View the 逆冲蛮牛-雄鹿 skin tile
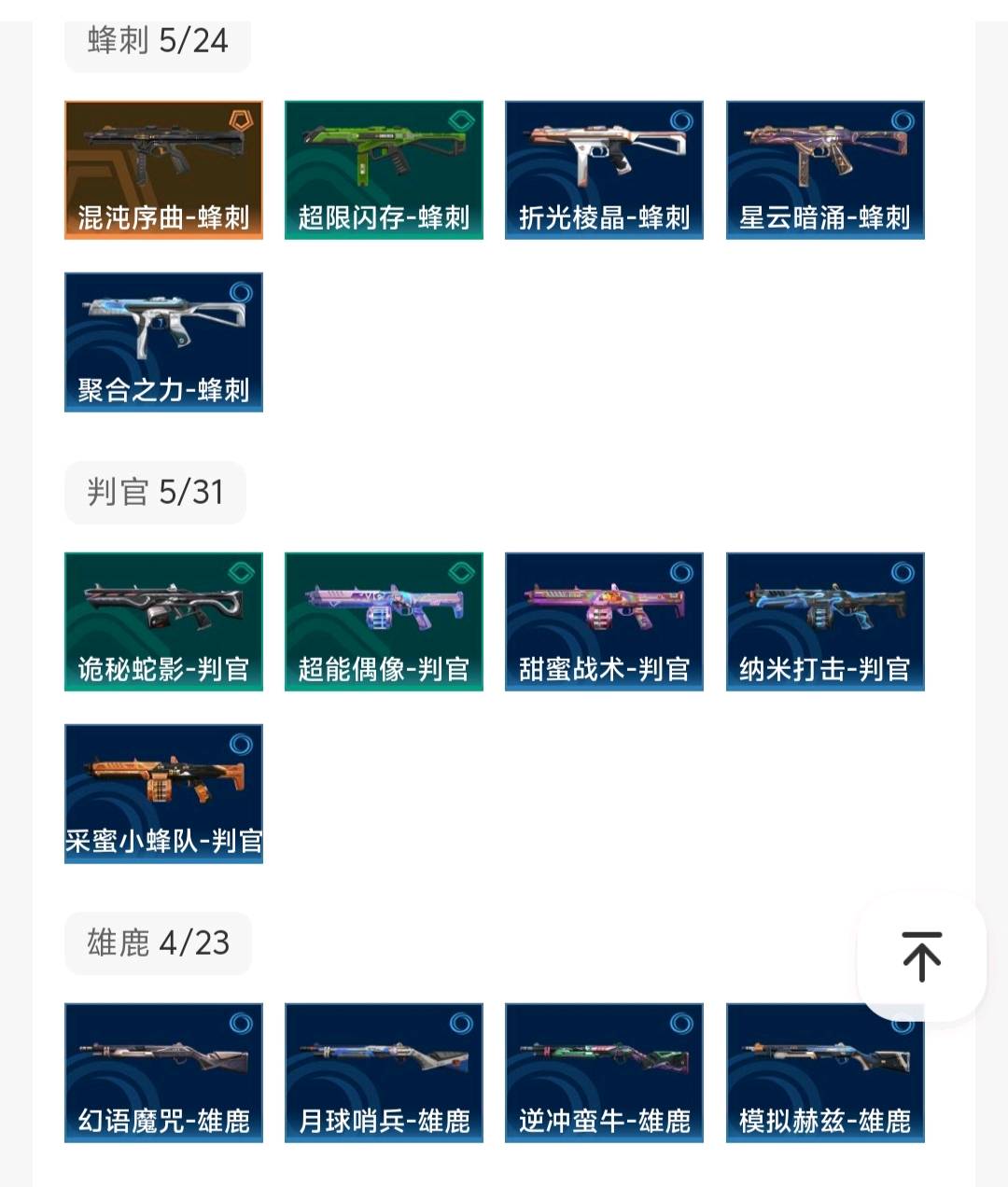This screenshot has height=1187, width=1008. coord(604,1073)
